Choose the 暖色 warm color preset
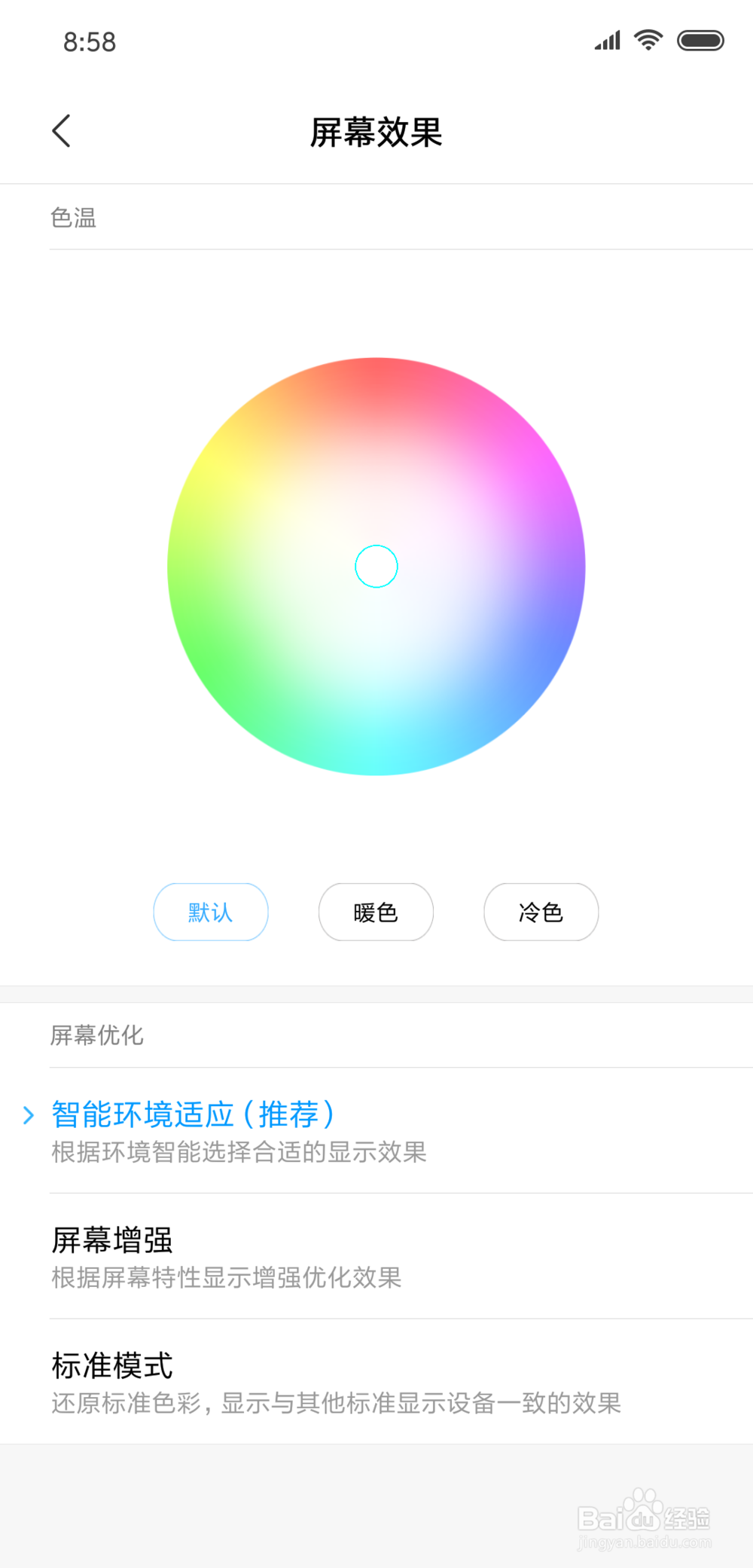 pyautogui.click(x=376, y=912)
